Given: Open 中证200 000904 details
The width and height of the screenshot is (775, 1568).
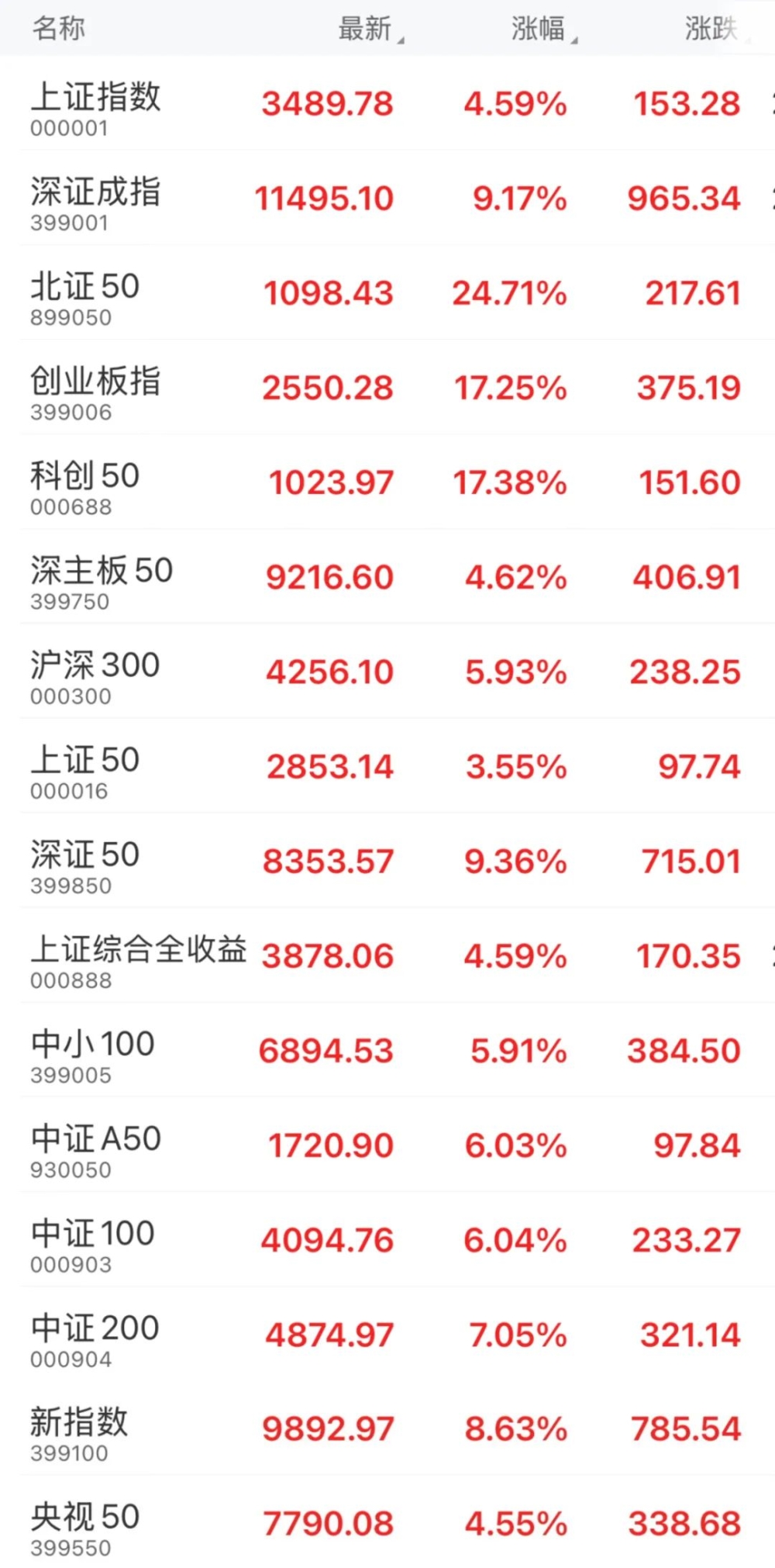Looking at the screenshot, I should pyautogui.click(x=95, y=1336).
